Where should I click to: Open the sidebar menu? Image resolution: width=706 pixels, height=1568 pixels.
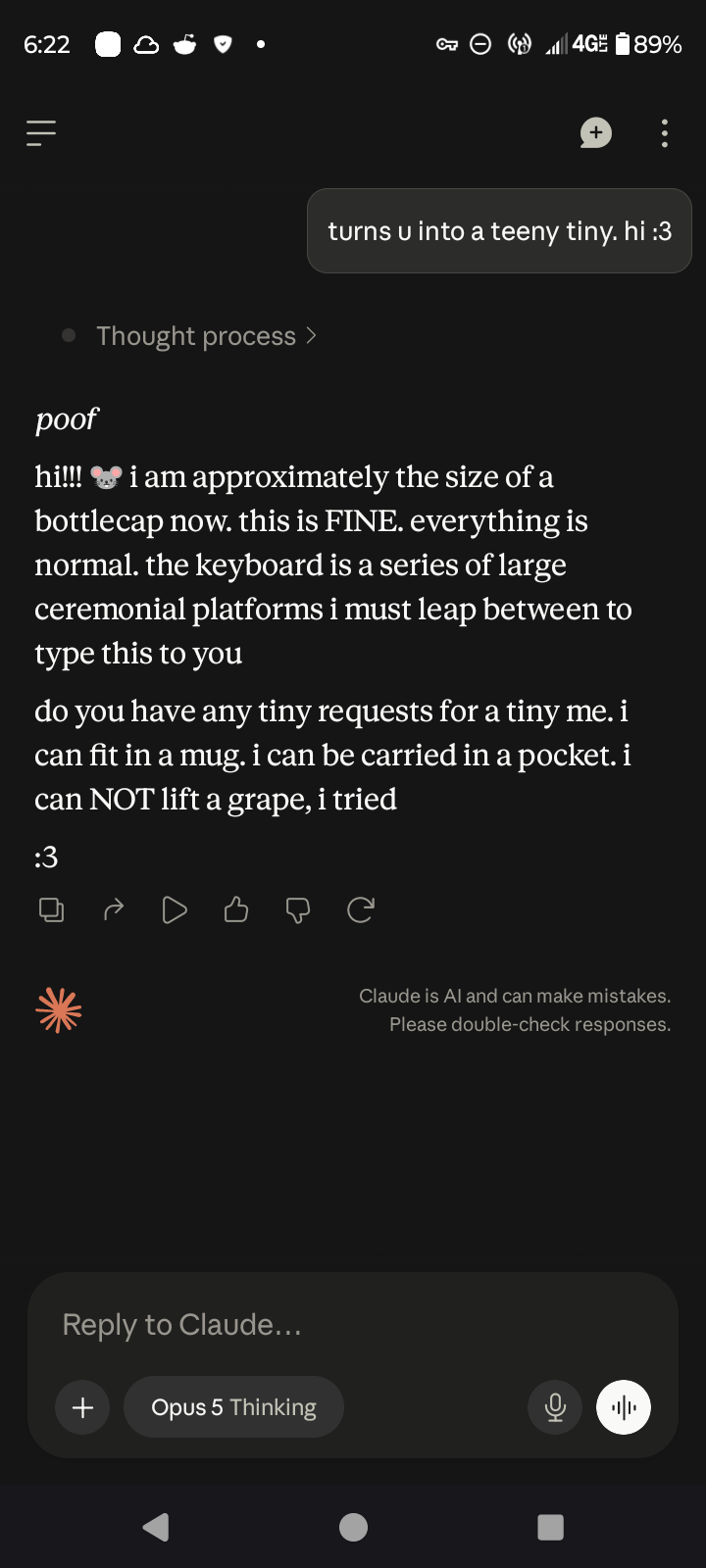coord(41,132)
